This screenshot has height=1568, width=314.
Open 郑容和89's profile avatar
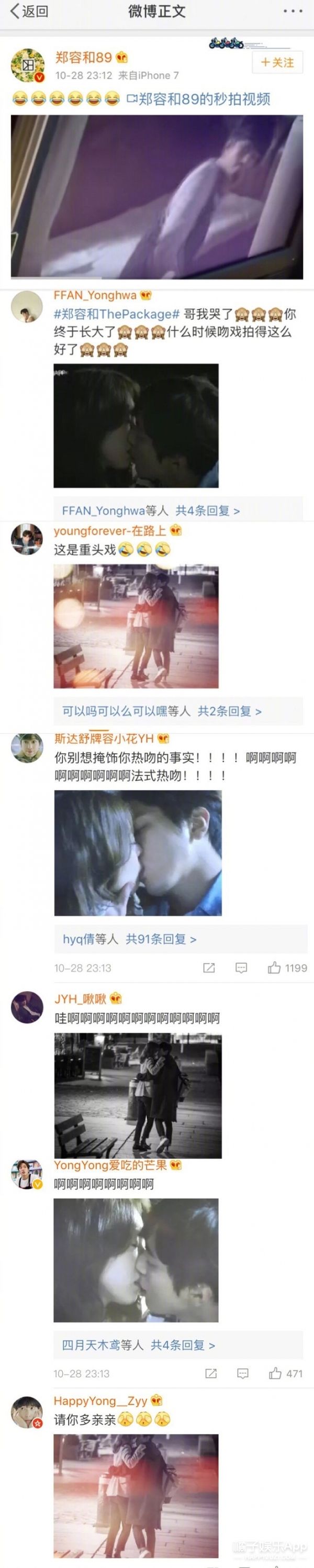tap(28, 66)
